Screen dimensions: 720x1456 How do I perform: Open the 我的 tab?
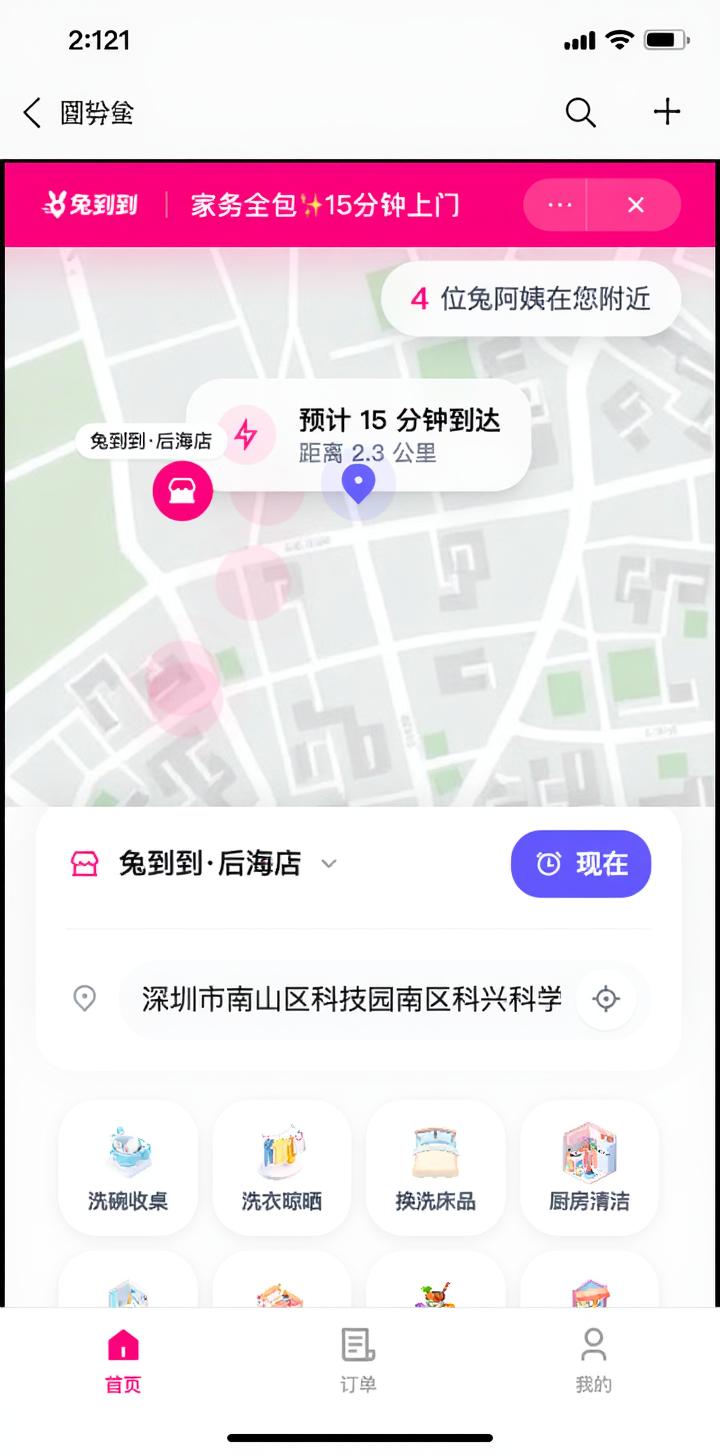(593, 1362)
